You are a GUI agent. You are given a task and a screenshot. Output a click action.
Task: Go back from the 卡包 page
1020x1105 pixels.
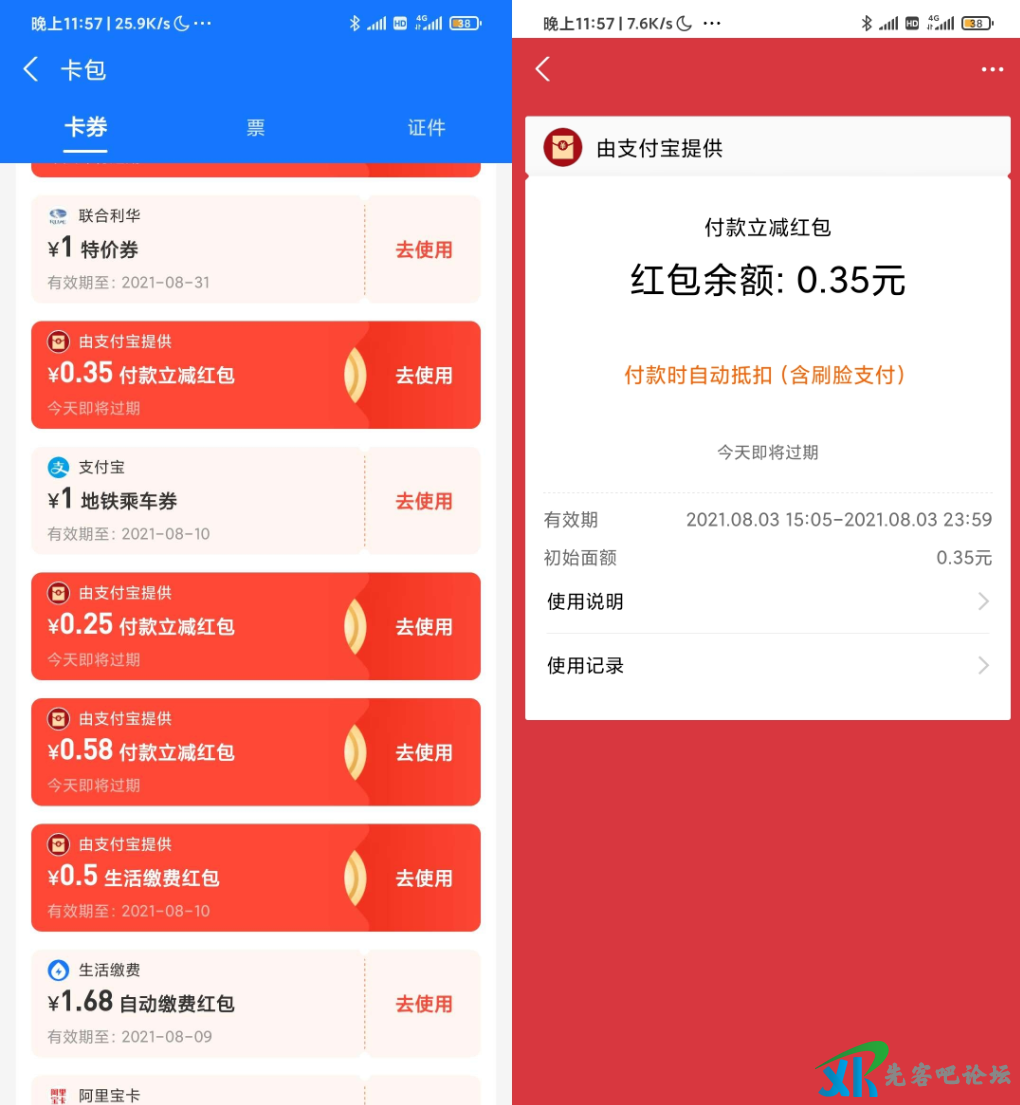pyautogui.click(x=31, y=69)
